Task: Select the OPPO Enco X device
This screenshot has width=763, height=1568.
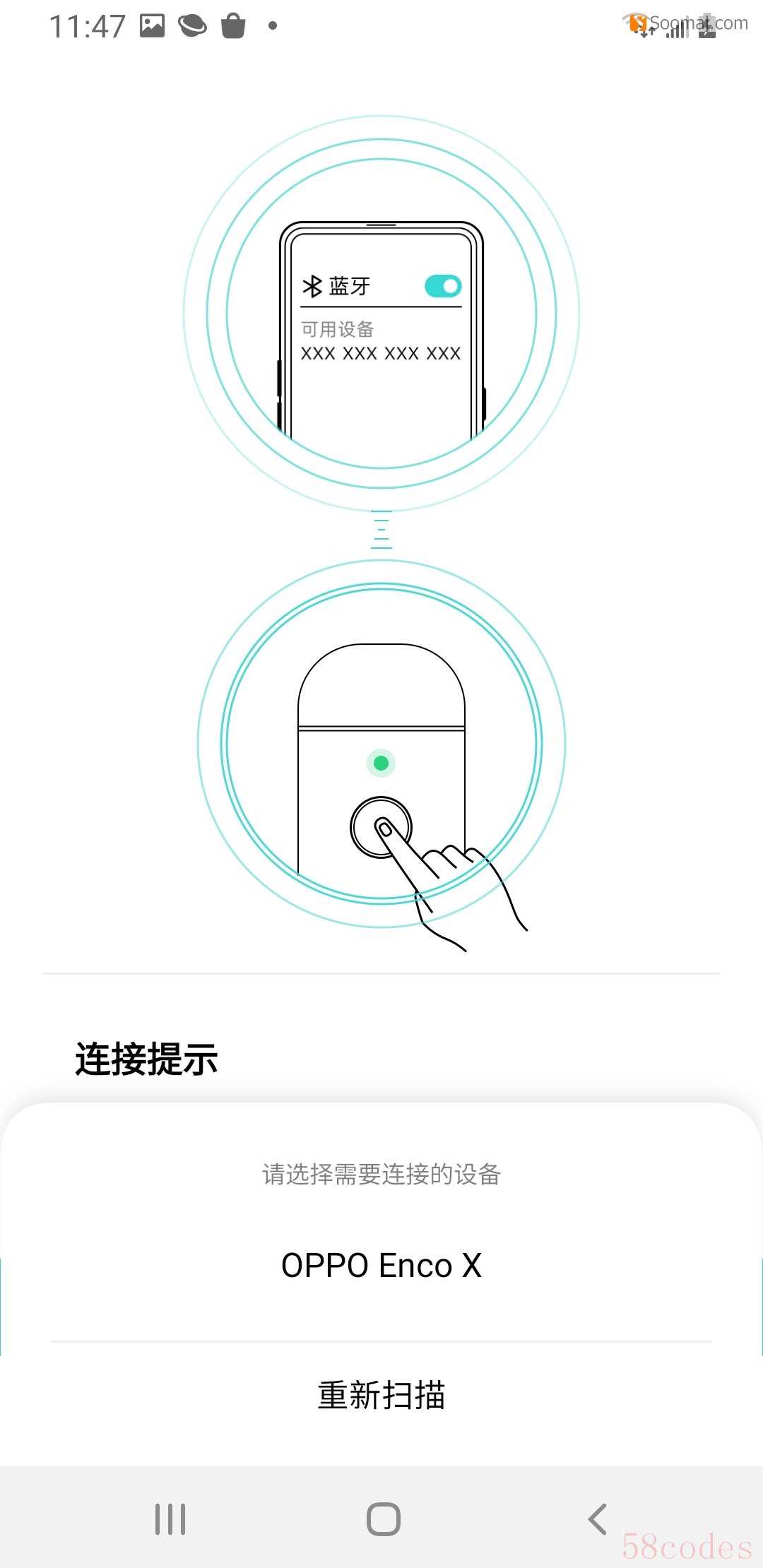Action: point(381,1265)
